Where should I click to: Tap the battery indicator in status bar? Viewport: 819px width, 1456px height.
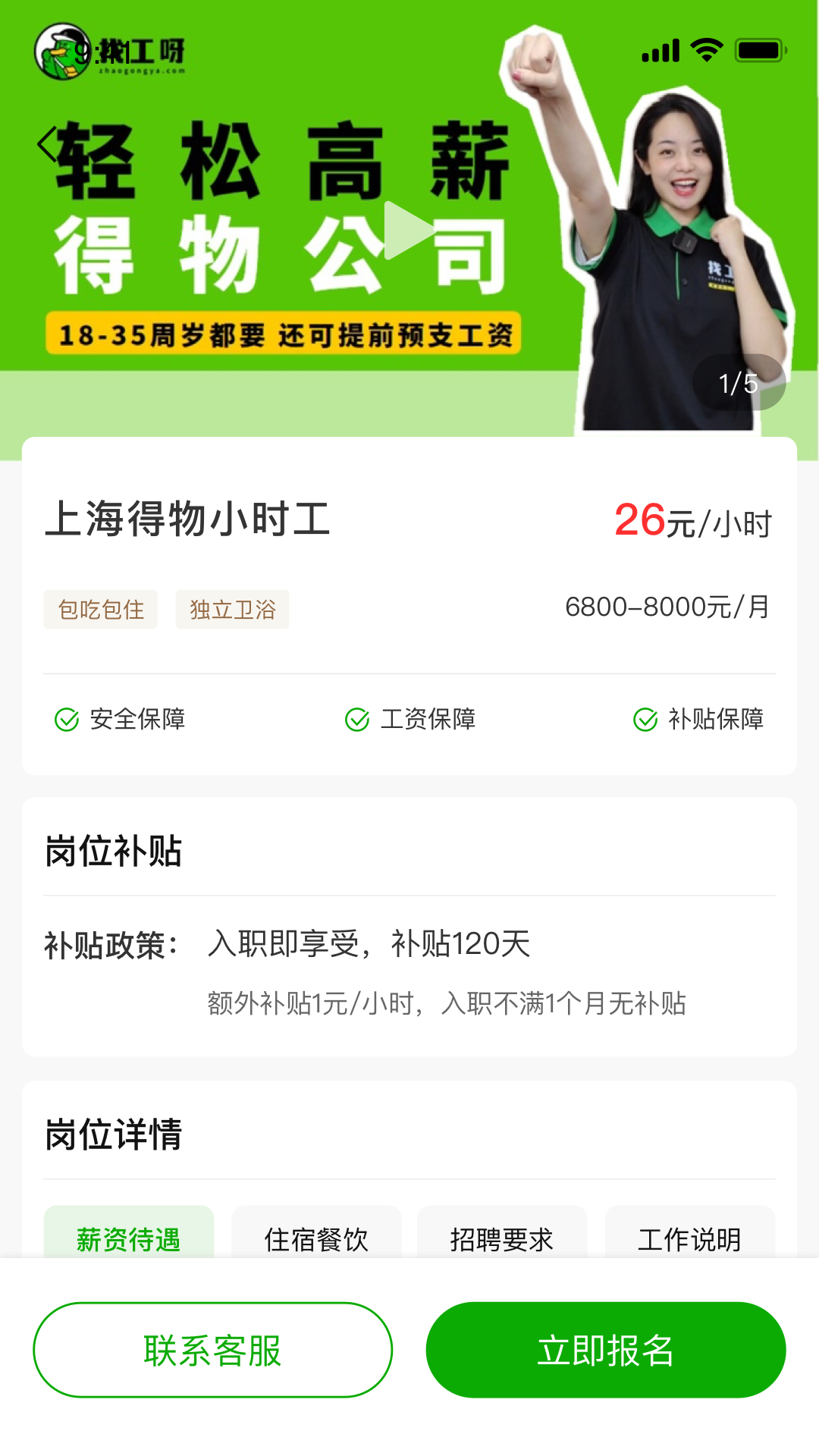(x=759, y=49)
